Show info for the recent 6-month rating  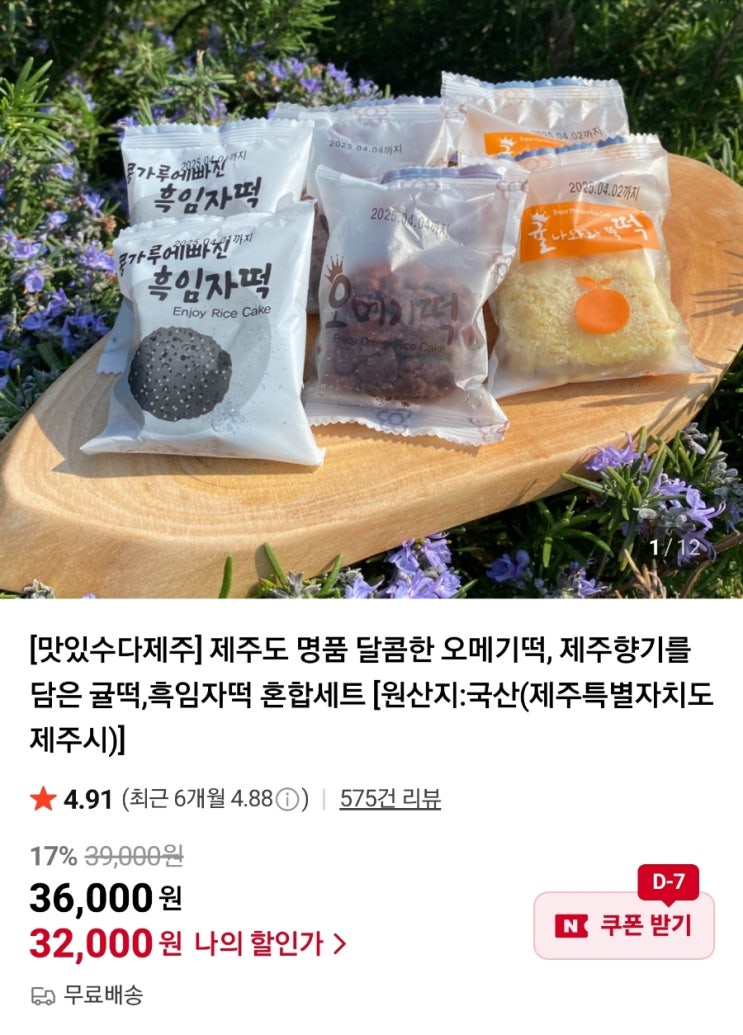pos(288,800)
